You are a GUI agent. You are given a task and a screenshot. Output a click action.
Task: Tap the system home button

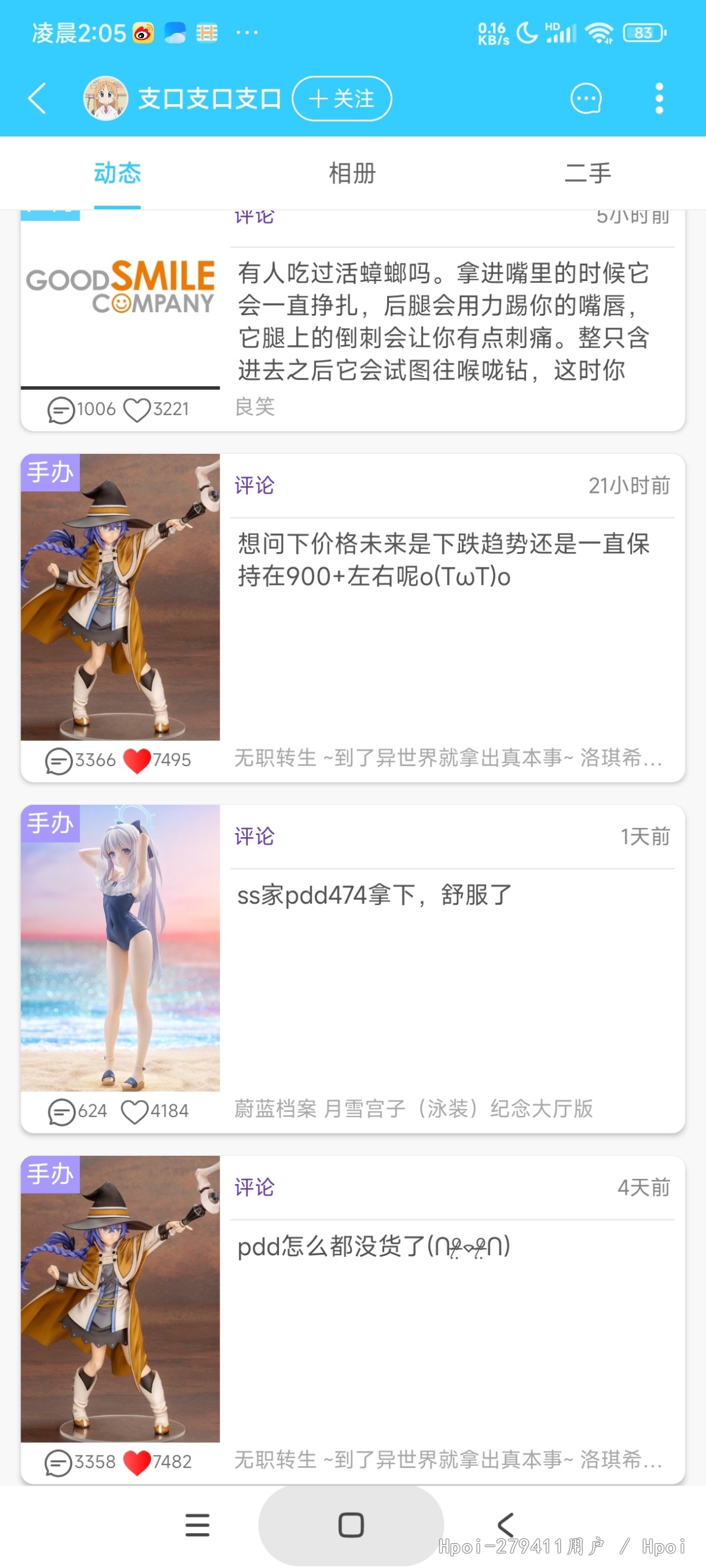(x=351, y=1526)
